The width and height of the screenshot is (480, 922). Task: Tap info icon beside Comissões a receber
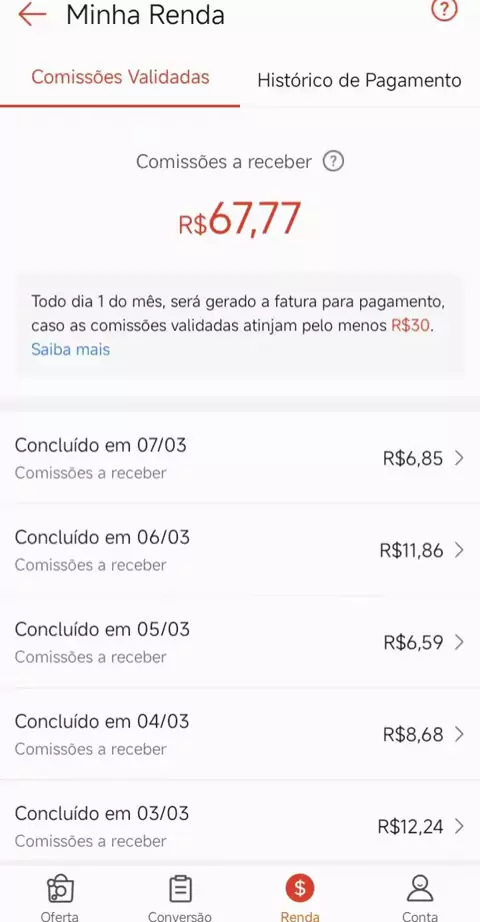pyautogui.click(x=333, y=161)
